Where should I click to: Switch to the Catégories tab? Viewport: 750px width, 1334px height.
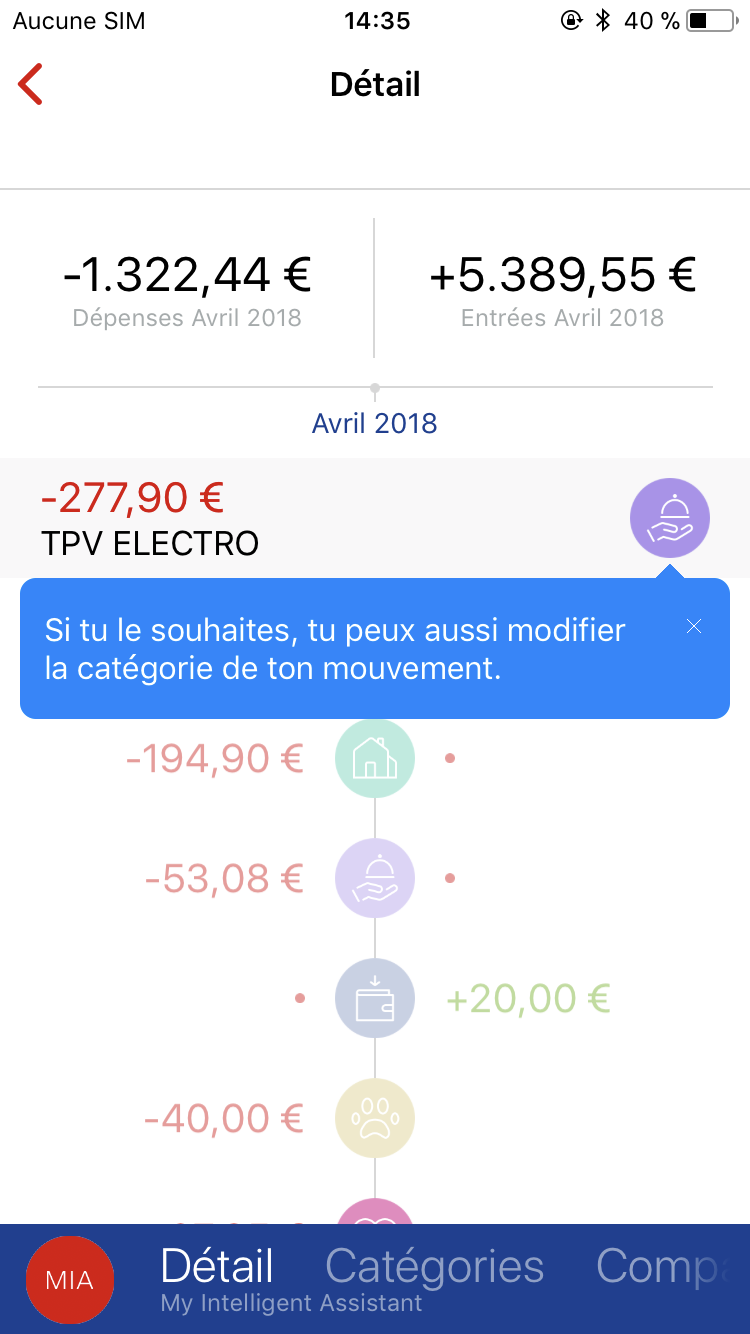pos(435,1266)
